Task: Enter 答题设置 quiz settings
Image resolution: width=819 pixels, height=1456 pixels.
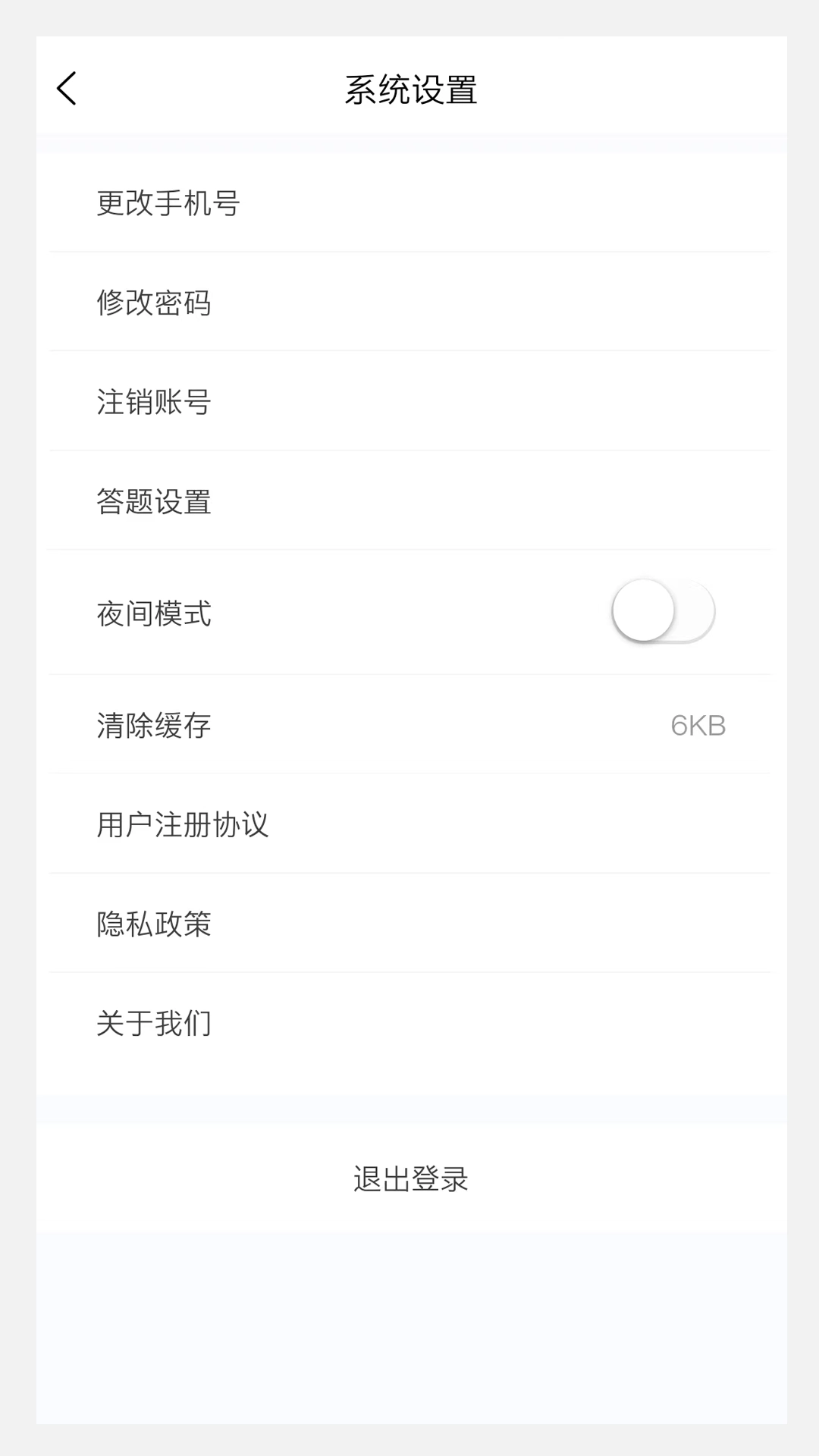Action: click(x=409, y=500)
